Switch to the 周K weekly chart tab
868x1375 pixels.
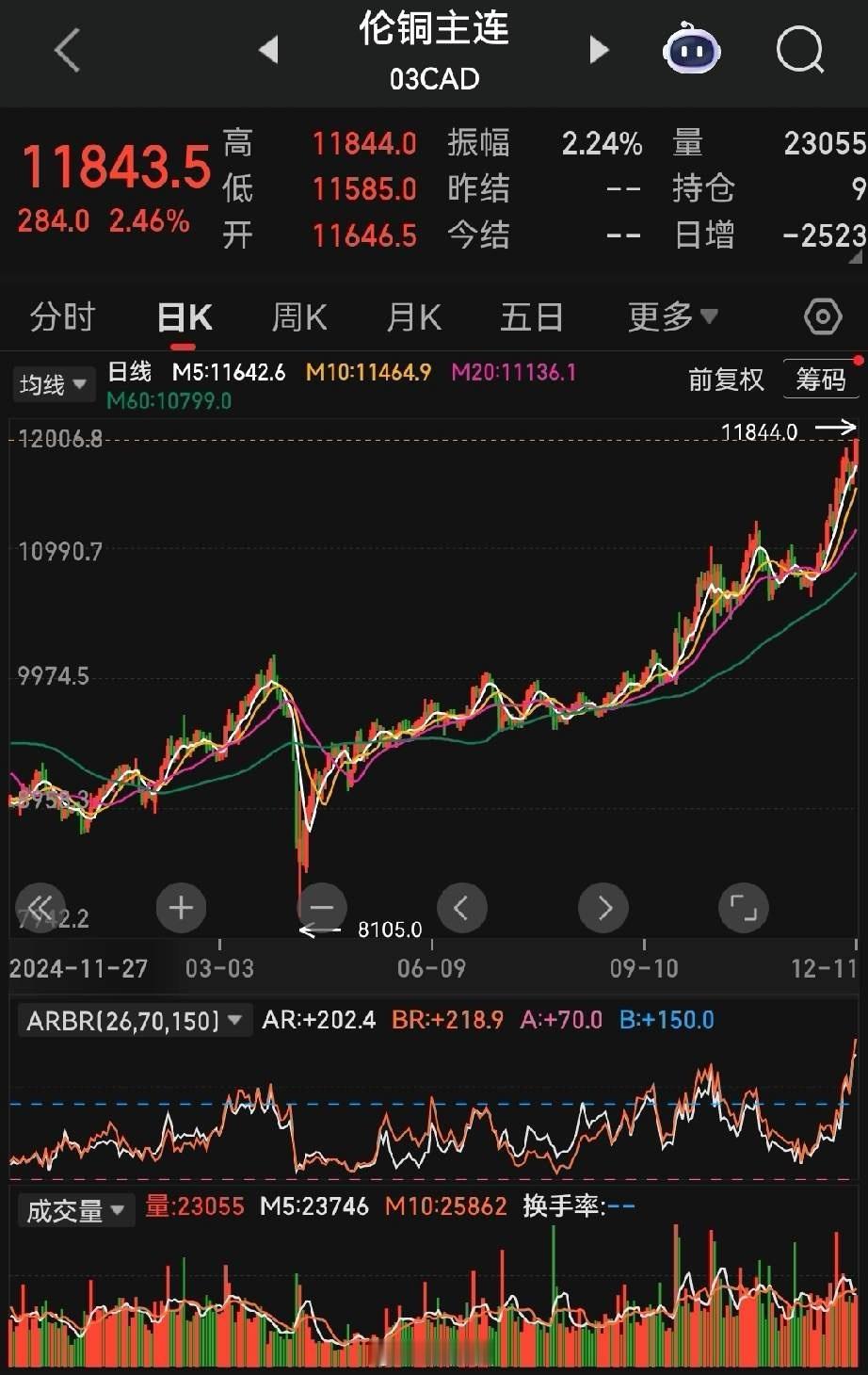click(298, 316)
